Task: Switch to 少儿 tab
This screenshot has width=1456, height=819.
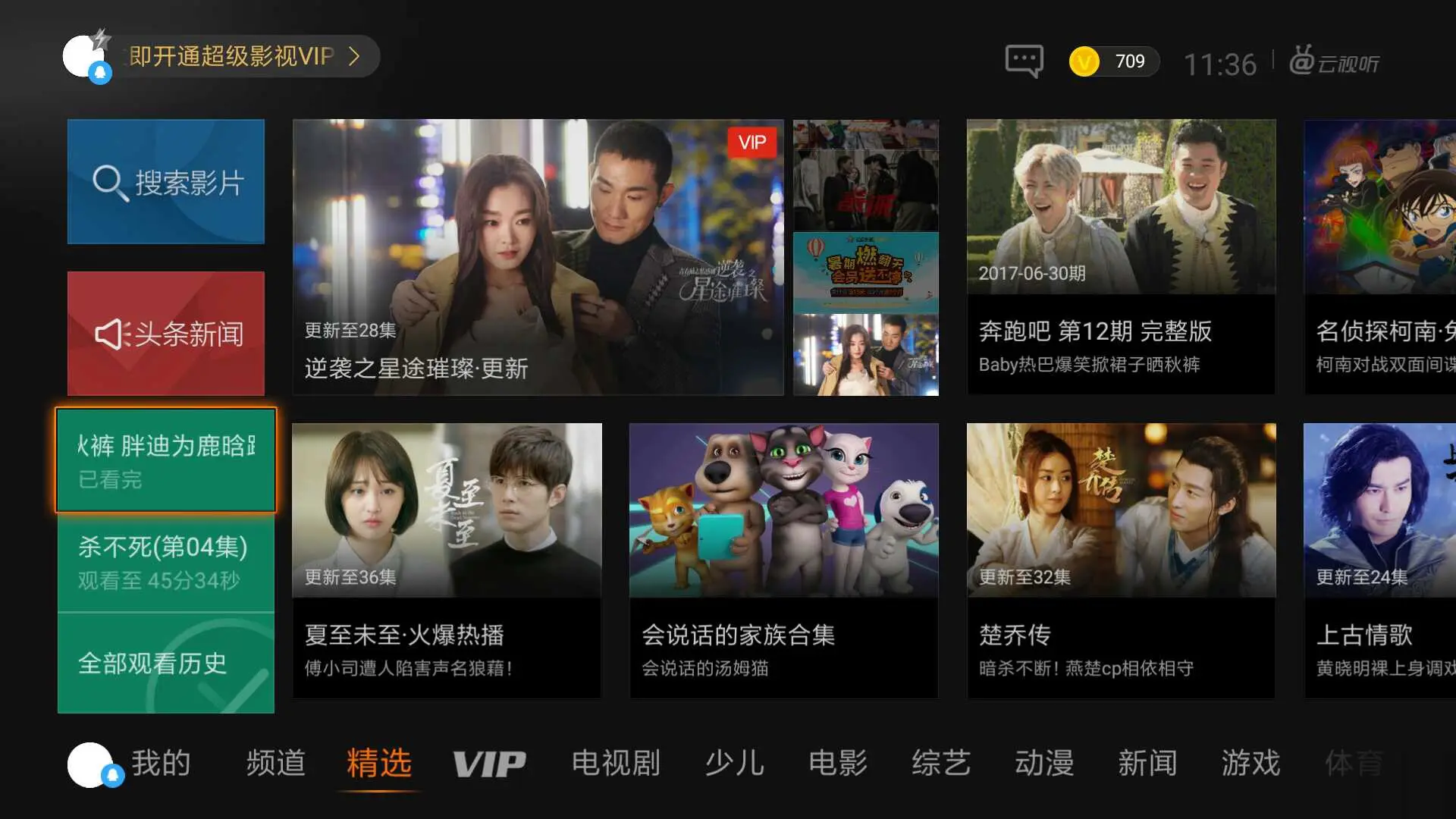Action: (x=733, y=763)
